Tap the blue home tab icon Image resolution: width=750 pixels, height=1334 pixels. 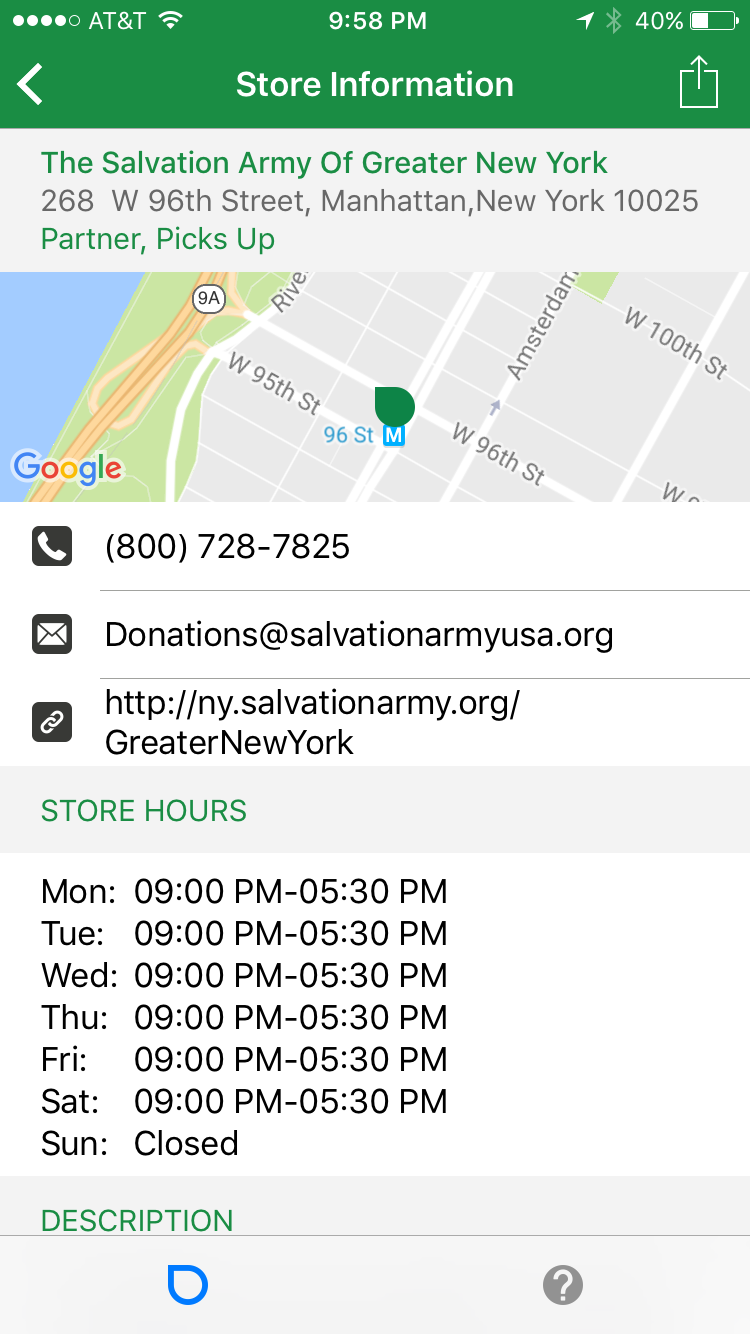point(187,1284)
